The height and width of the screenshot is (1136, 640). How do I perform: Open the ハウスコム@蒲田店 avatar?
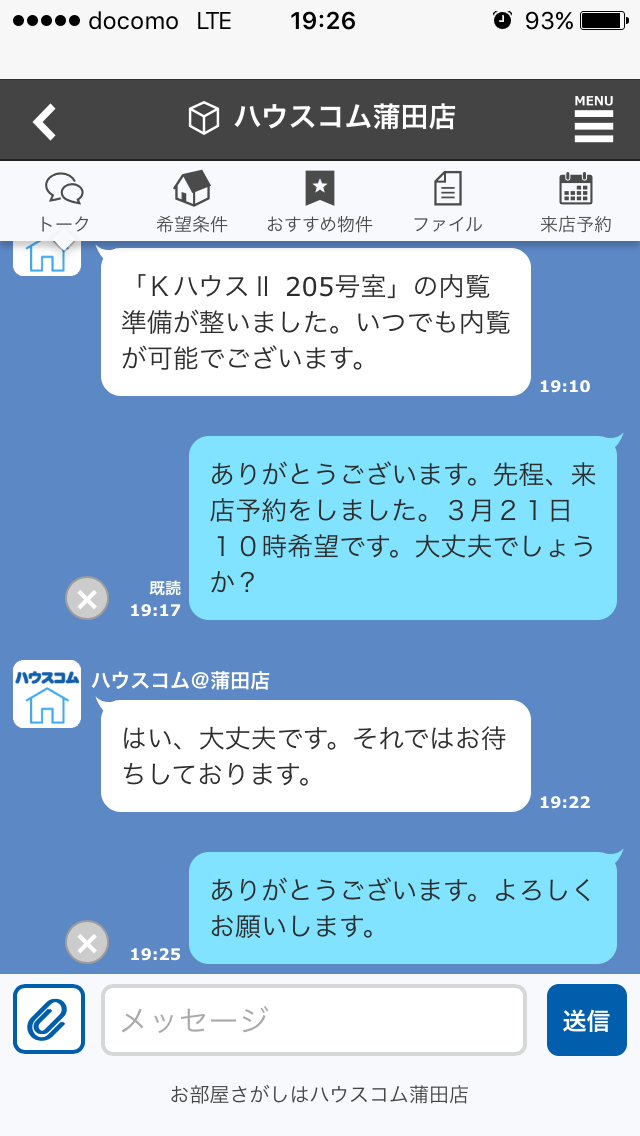pos(47,694)
